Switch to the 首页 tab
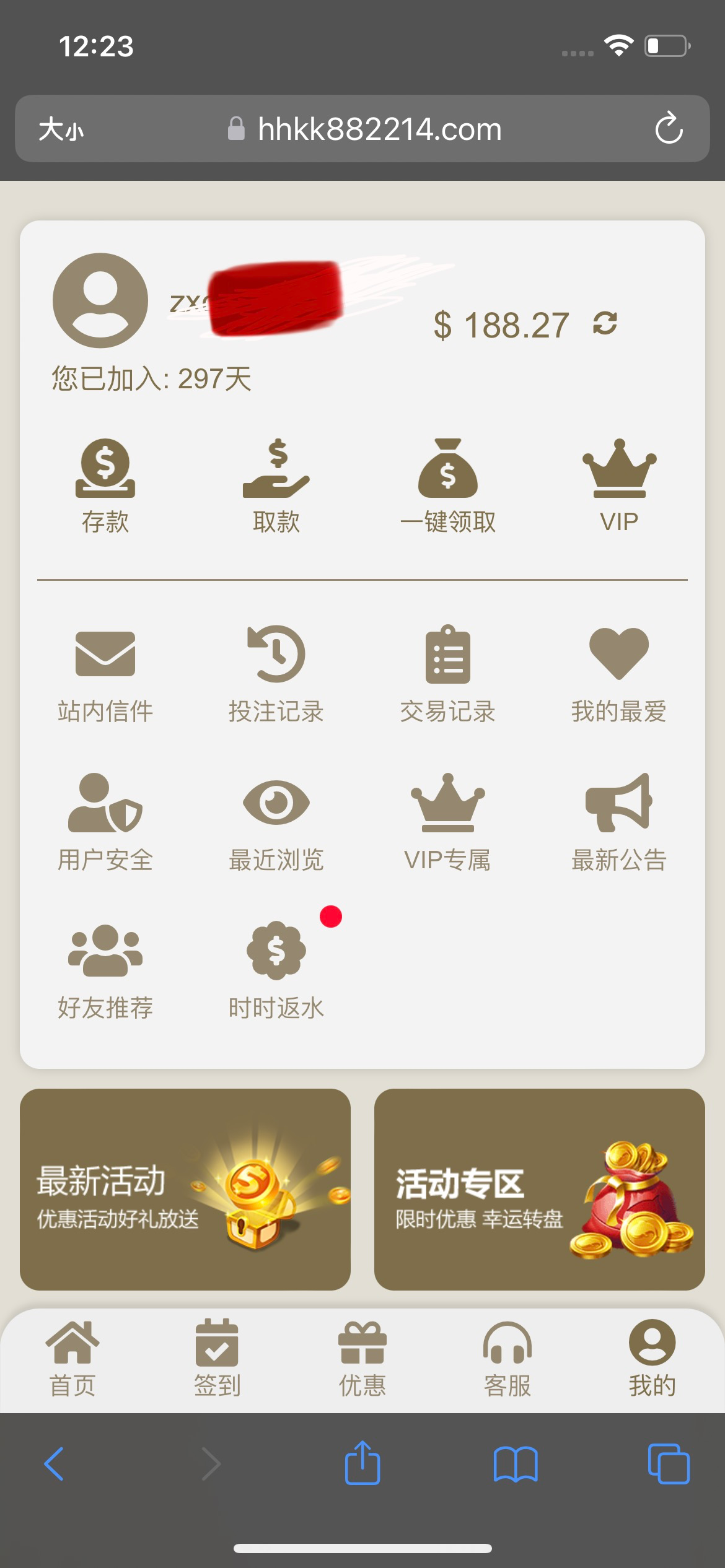The width and height of the screenshot is (725, 1568). point(72,1359)
